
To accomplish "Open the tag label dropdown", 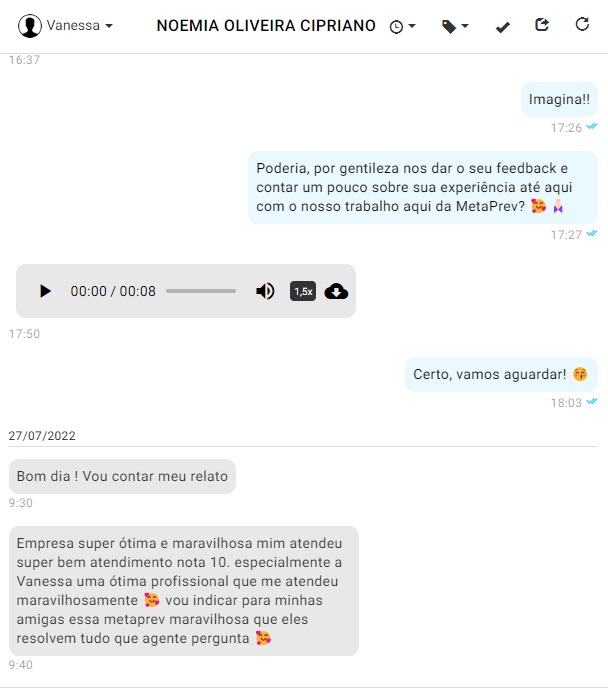I will coord(455,26).
